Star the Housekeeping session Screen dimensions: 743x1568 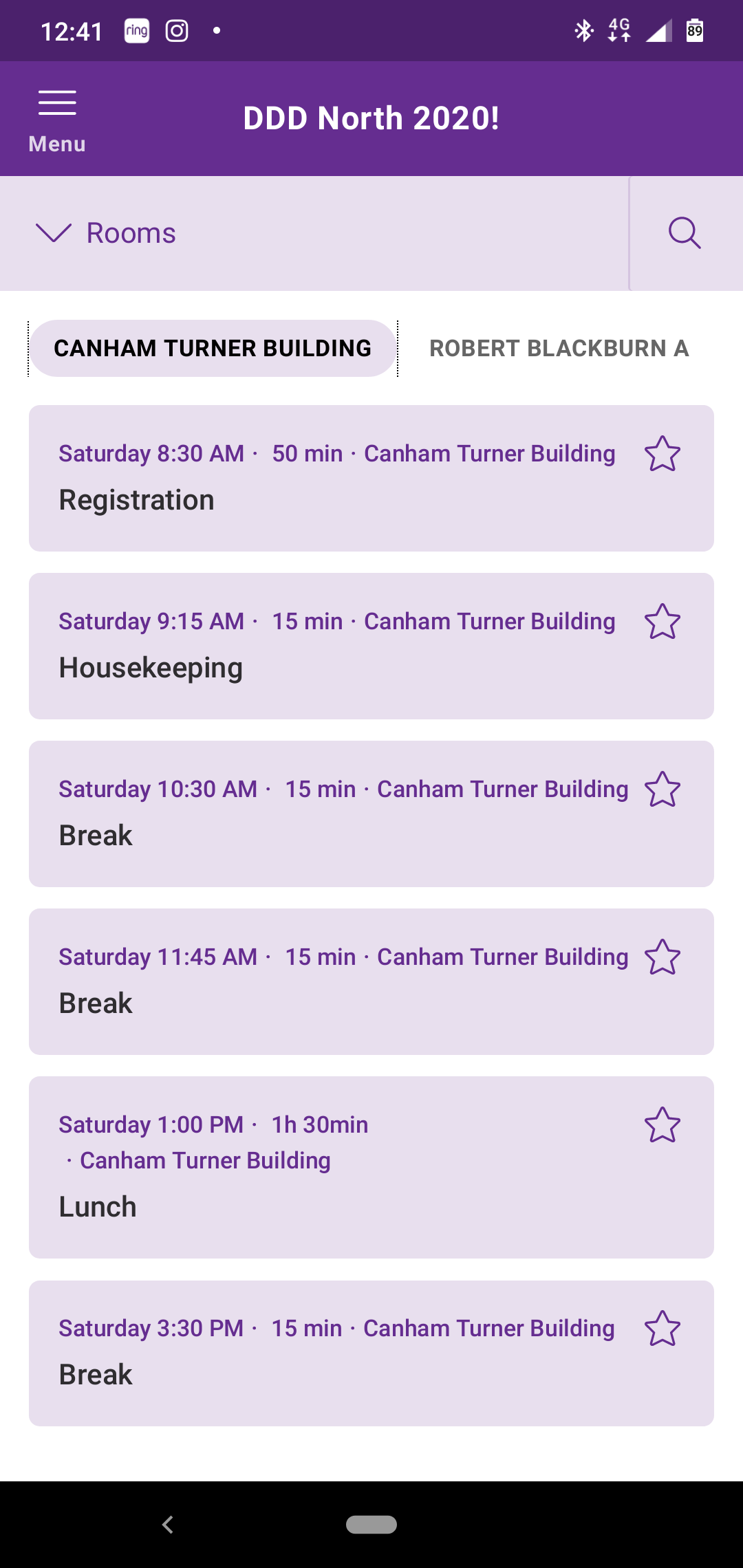663,622
